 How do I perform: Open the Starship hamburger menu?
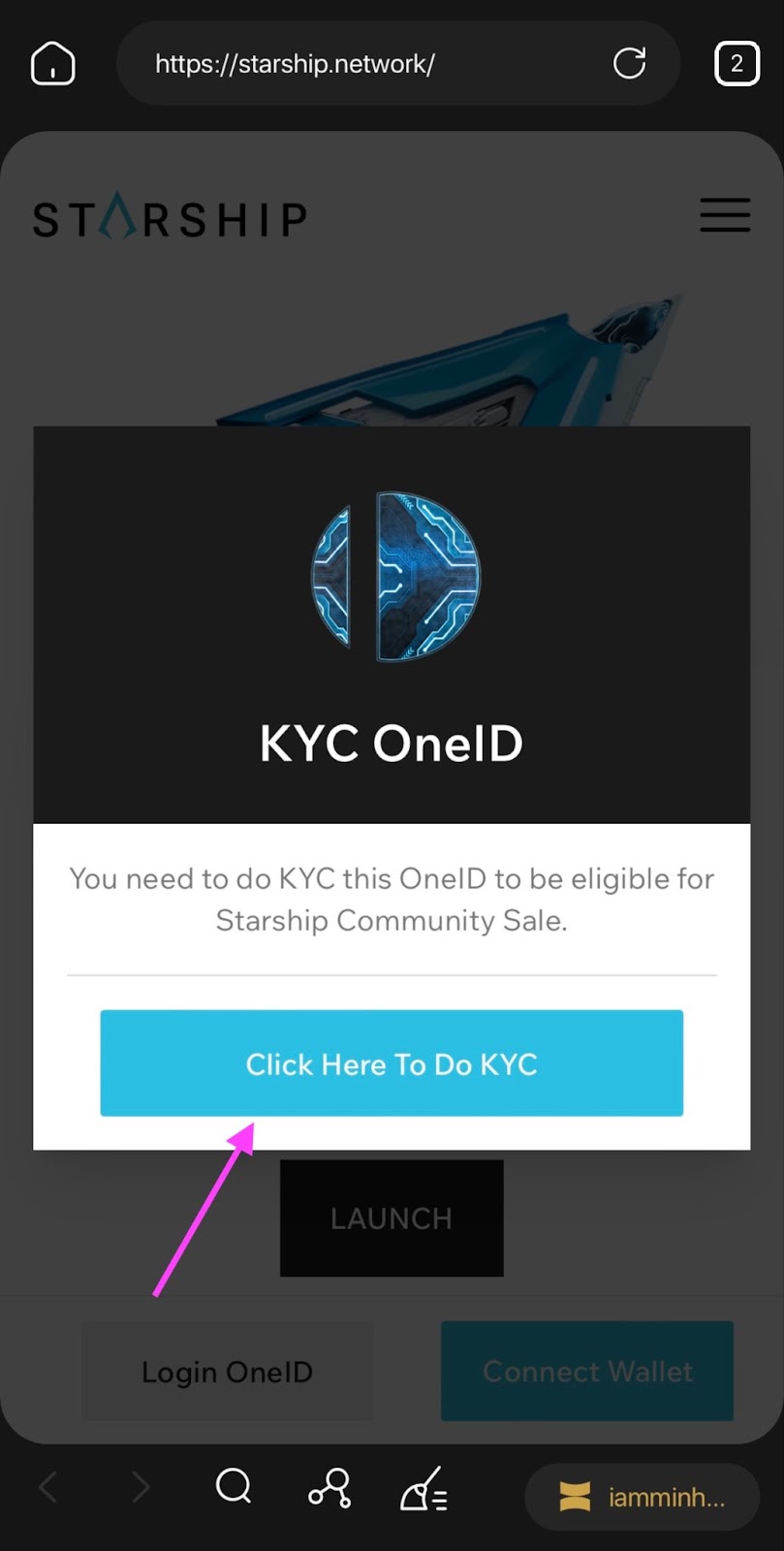coord(725,214)
